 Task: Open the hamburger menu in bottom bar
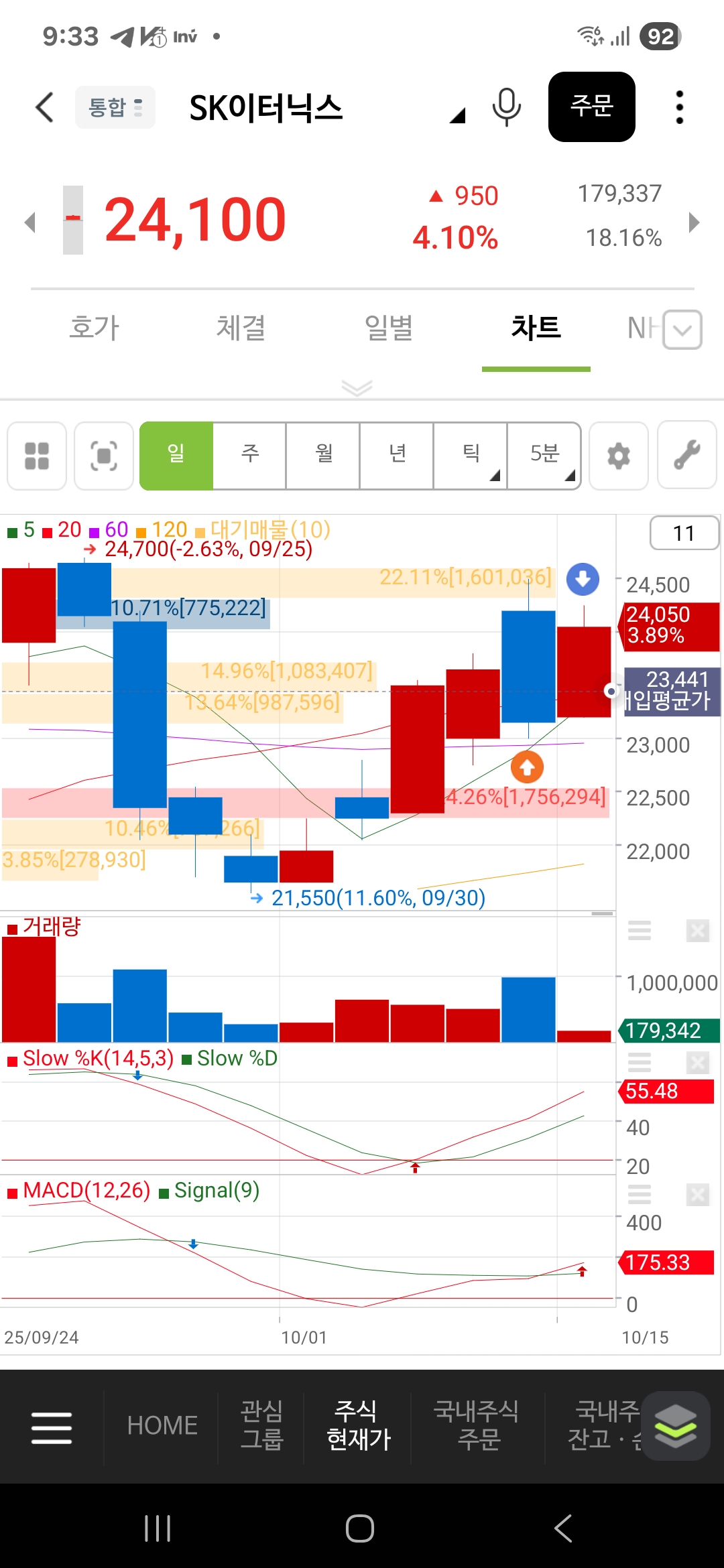tap(52, 1427)
